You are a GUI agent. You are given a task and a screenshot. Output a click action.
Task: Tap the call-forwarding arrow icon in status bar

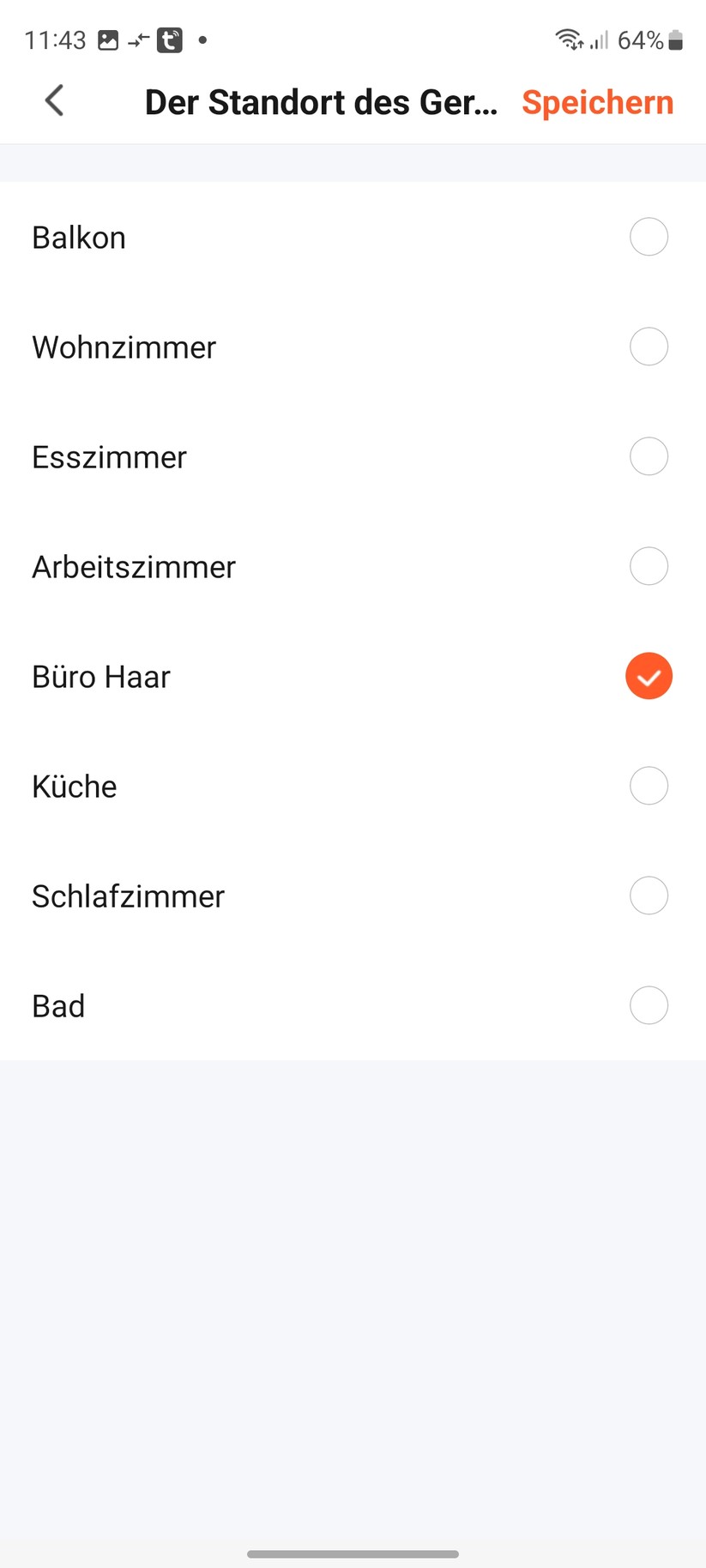[x=137, y=39]
